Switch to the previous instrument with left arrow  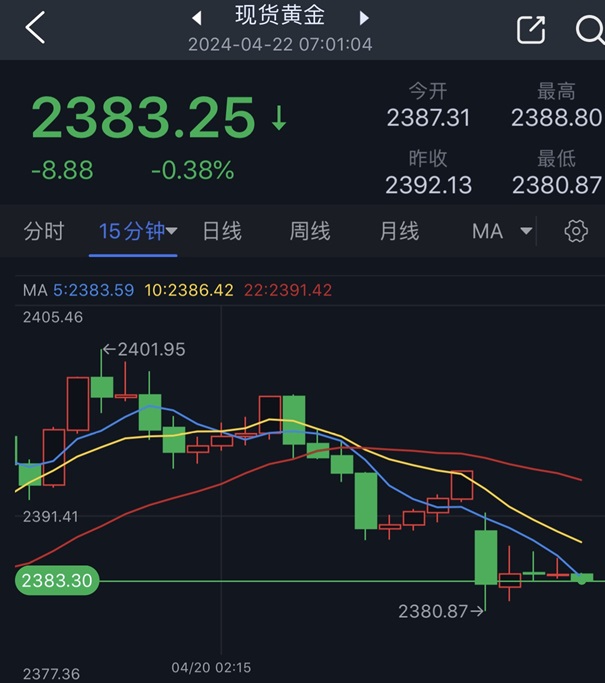point(197,18)
